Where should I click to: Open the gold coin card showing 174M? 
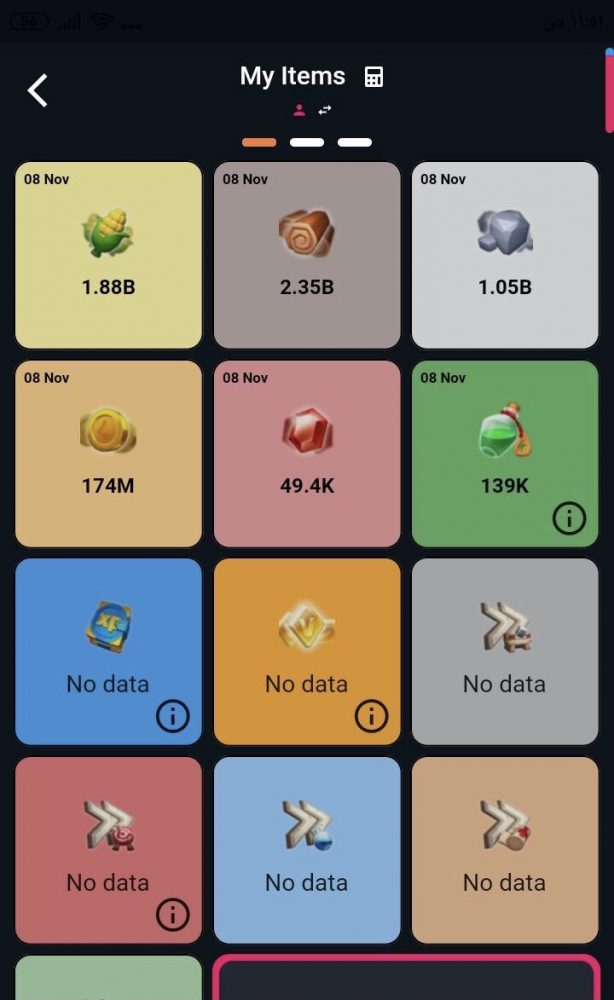(x=108, y=453)
